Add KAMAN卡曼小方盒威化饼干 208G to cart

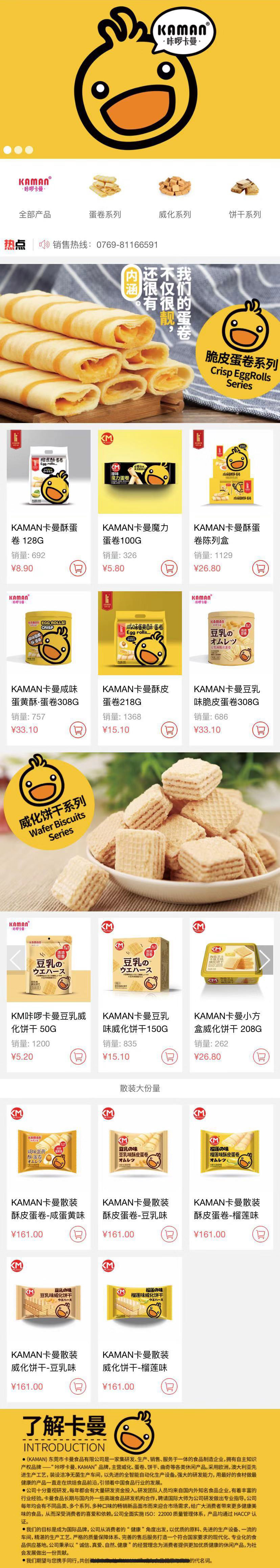tap(260, 1056)
